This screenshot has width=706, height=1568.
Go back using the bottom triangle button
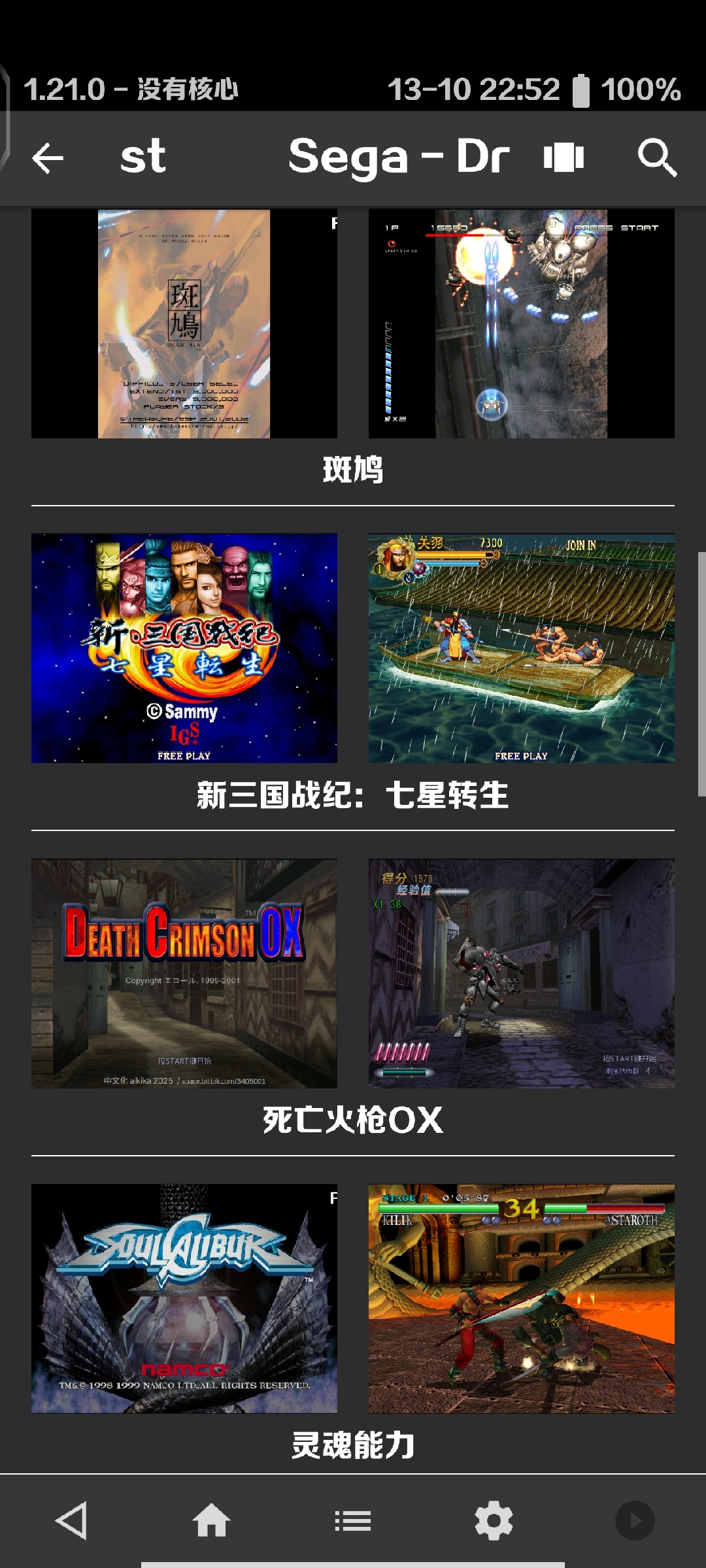tap(71, 1520)
